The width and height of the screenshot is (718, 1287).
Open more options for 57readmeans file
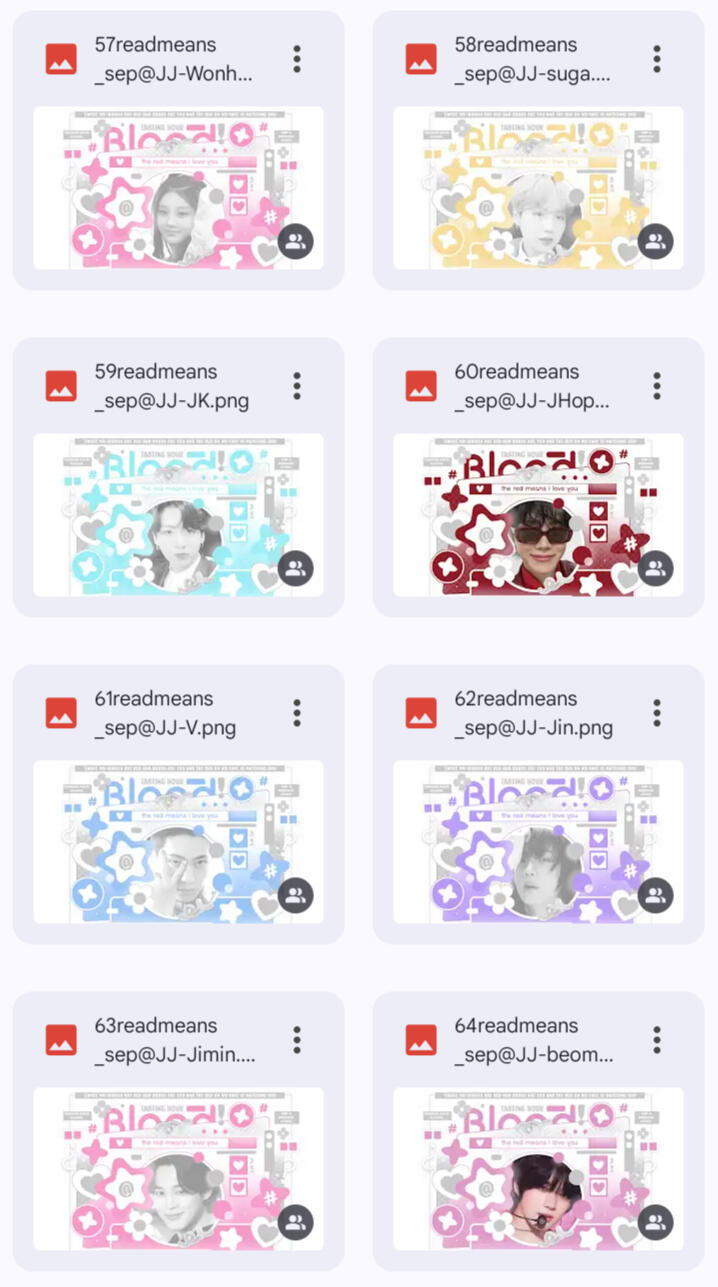(x=297, y=59)
